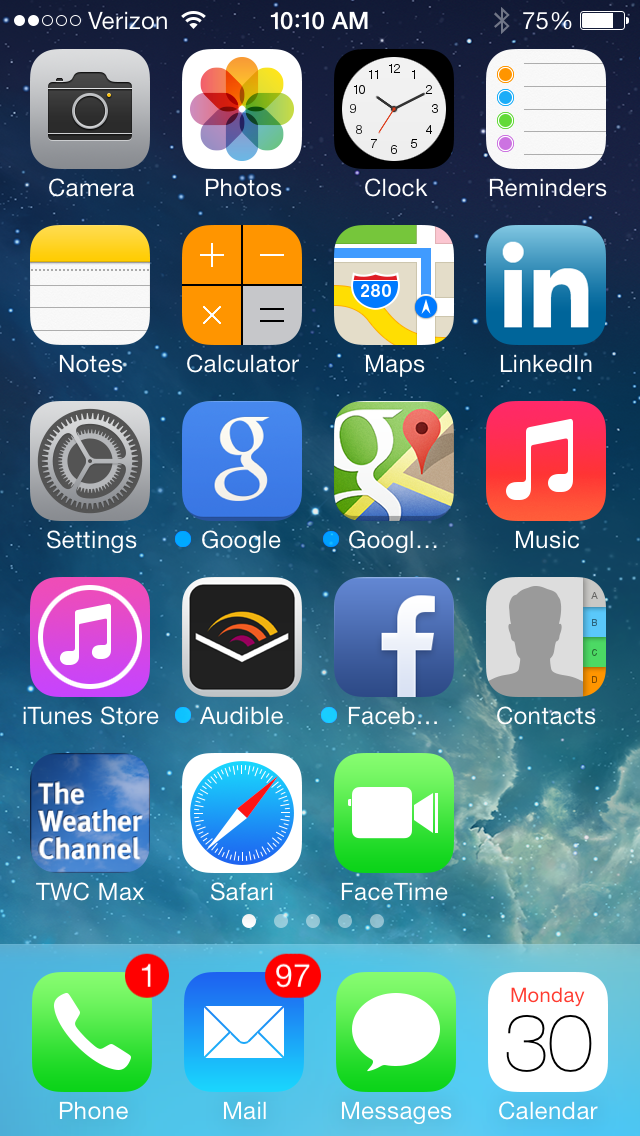Open the Music app
The image size is (640, 1136).
[546, 462]
